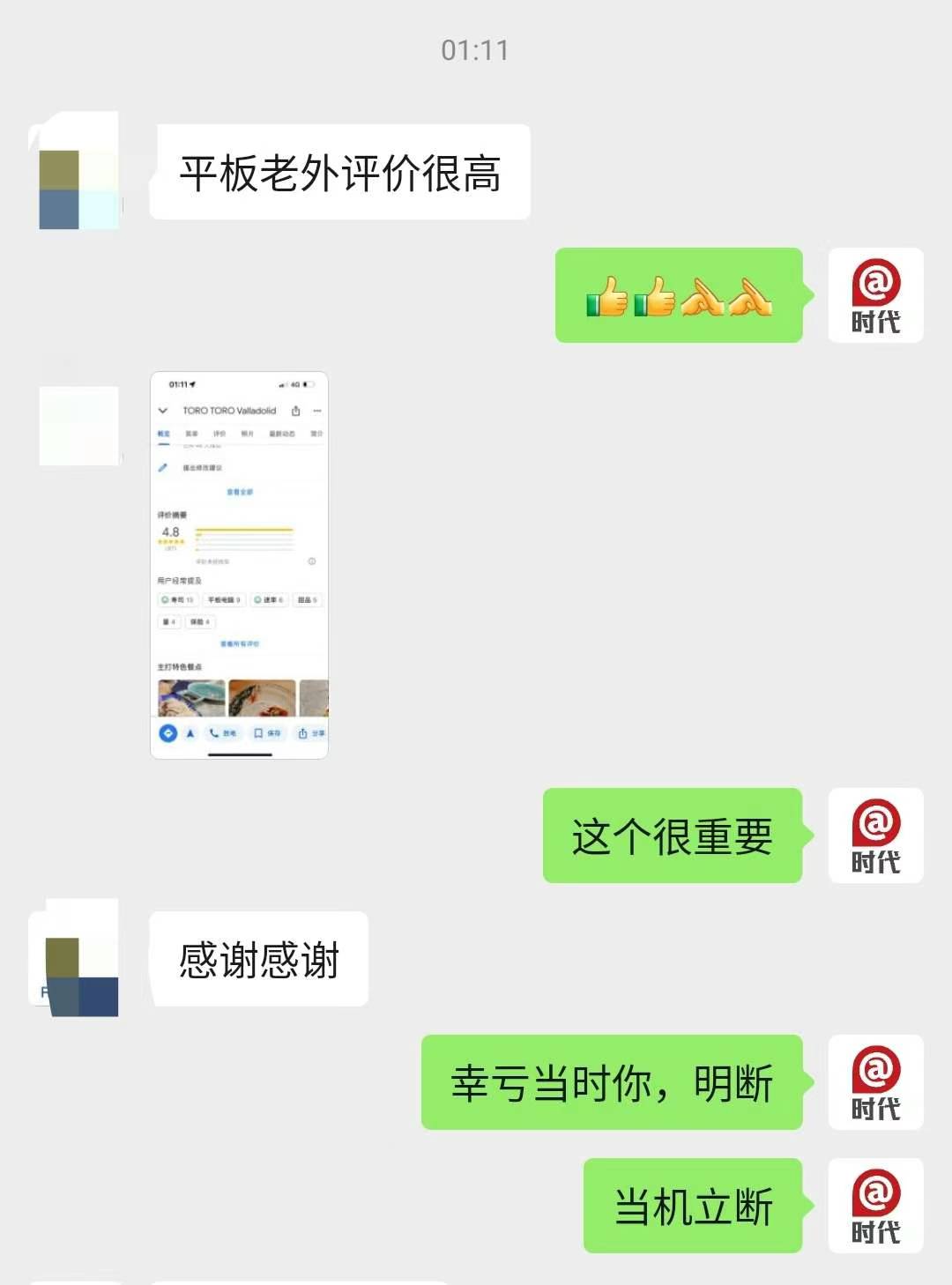Click the bookmark save icon in bottom bar
The height and width of the screenshot is (1285, 952).
click(257, 732)
